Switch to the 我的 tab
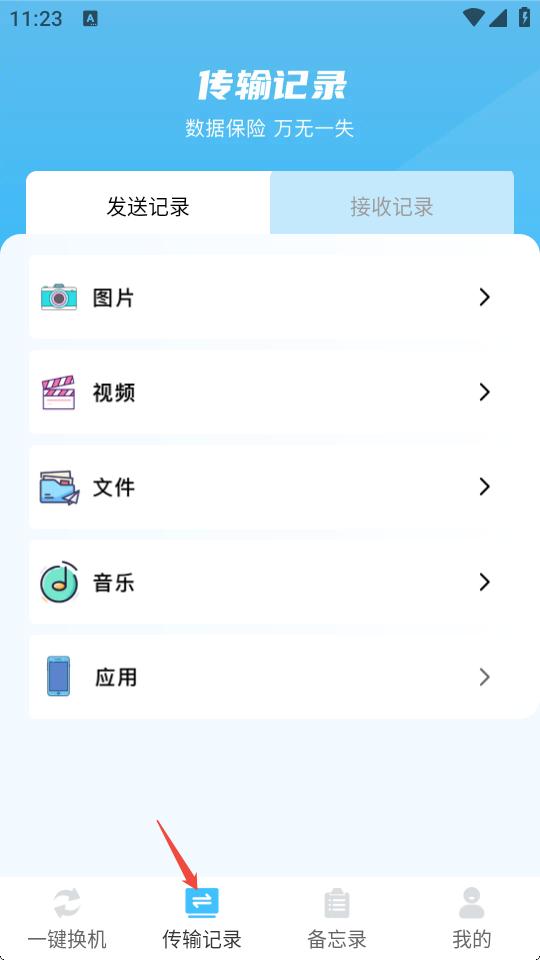 click(x=472, y=918)
